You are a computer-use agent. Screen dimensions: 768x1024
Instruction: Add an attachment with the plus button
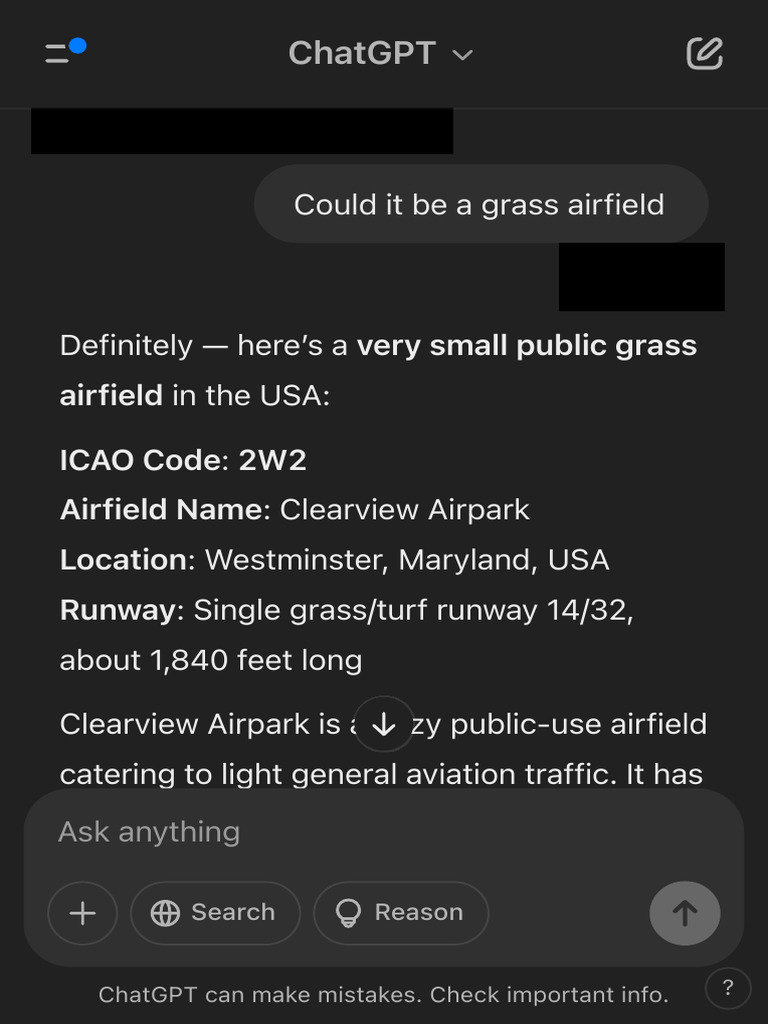click(83, 913)
